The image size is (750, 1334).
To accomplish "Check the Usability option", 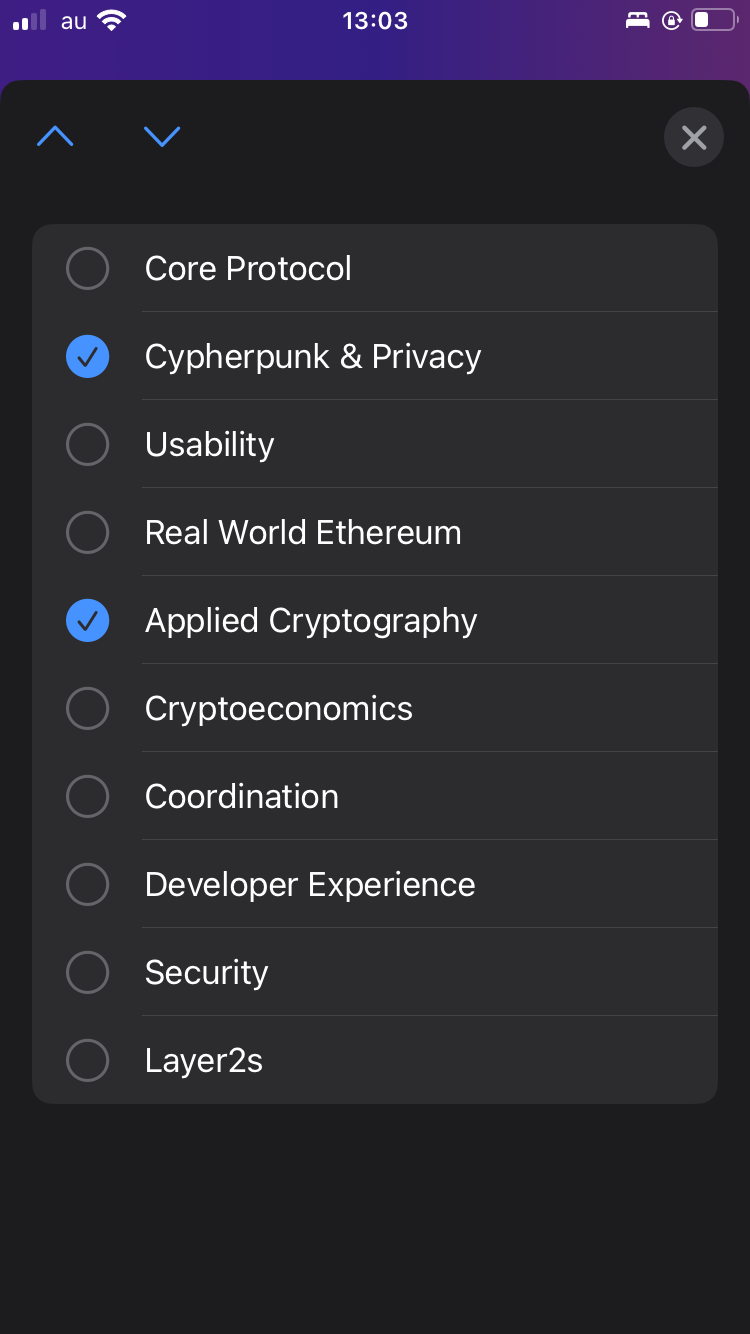I will click(375, 444).
